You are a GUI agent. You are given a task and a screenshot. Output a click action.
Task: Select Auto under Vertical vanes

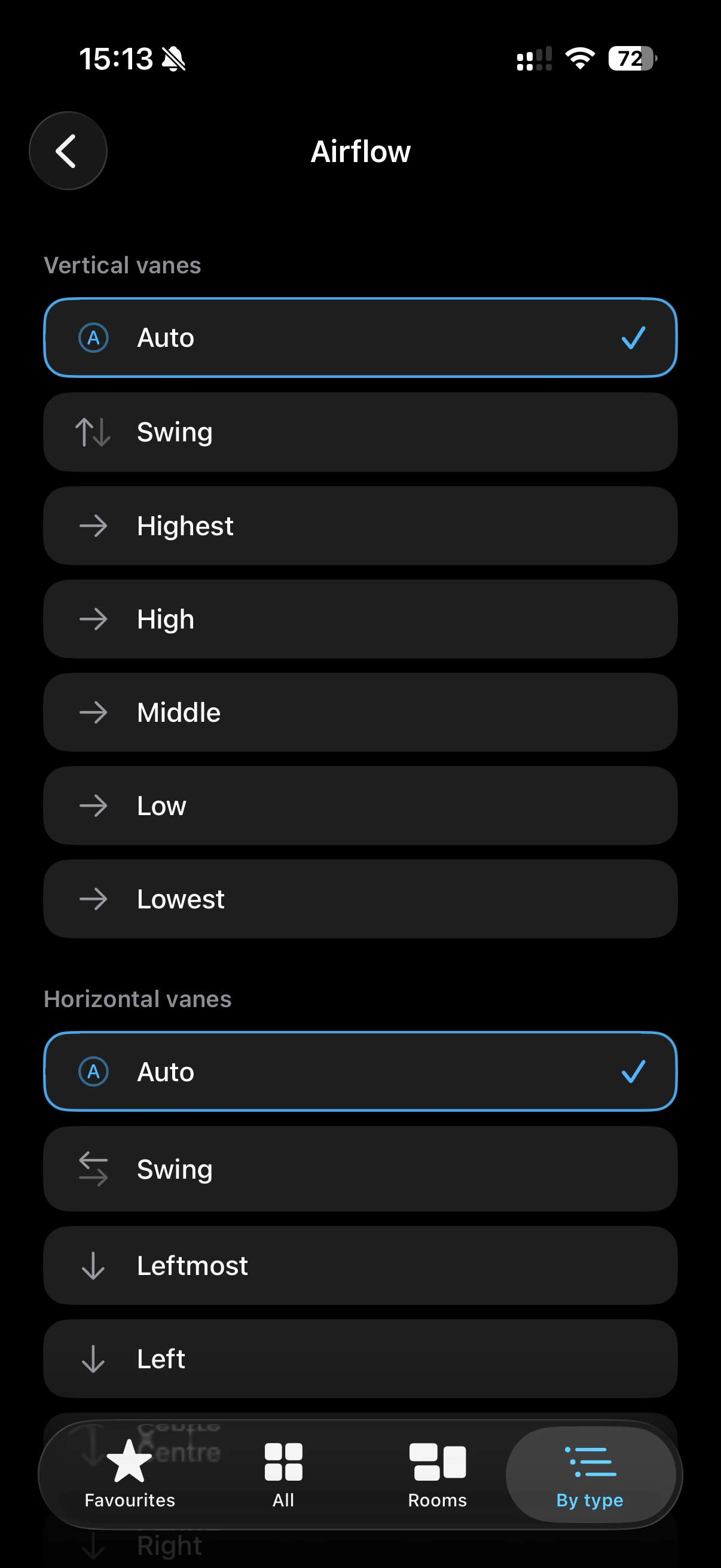[x=360, y=338]
